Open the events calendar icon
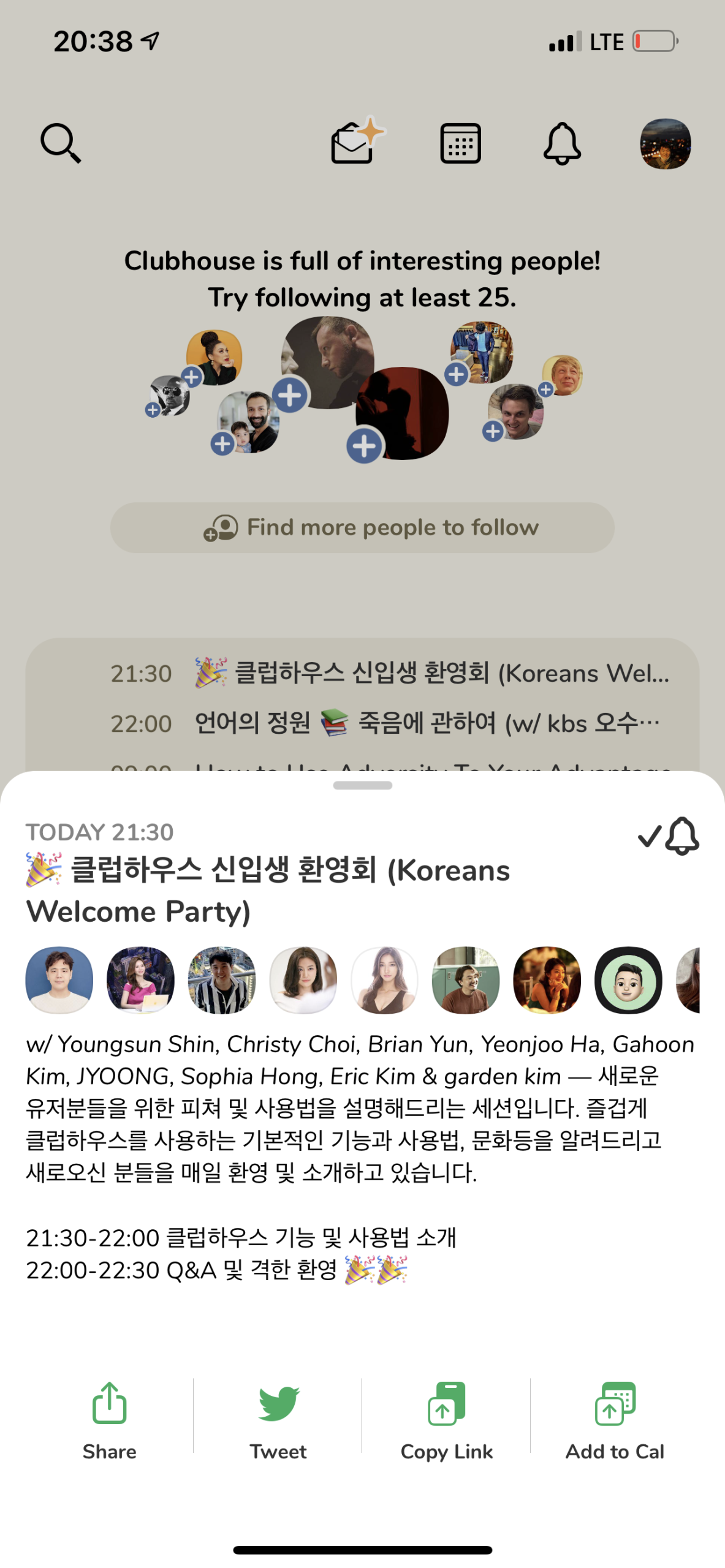 [x=460, y=143]
